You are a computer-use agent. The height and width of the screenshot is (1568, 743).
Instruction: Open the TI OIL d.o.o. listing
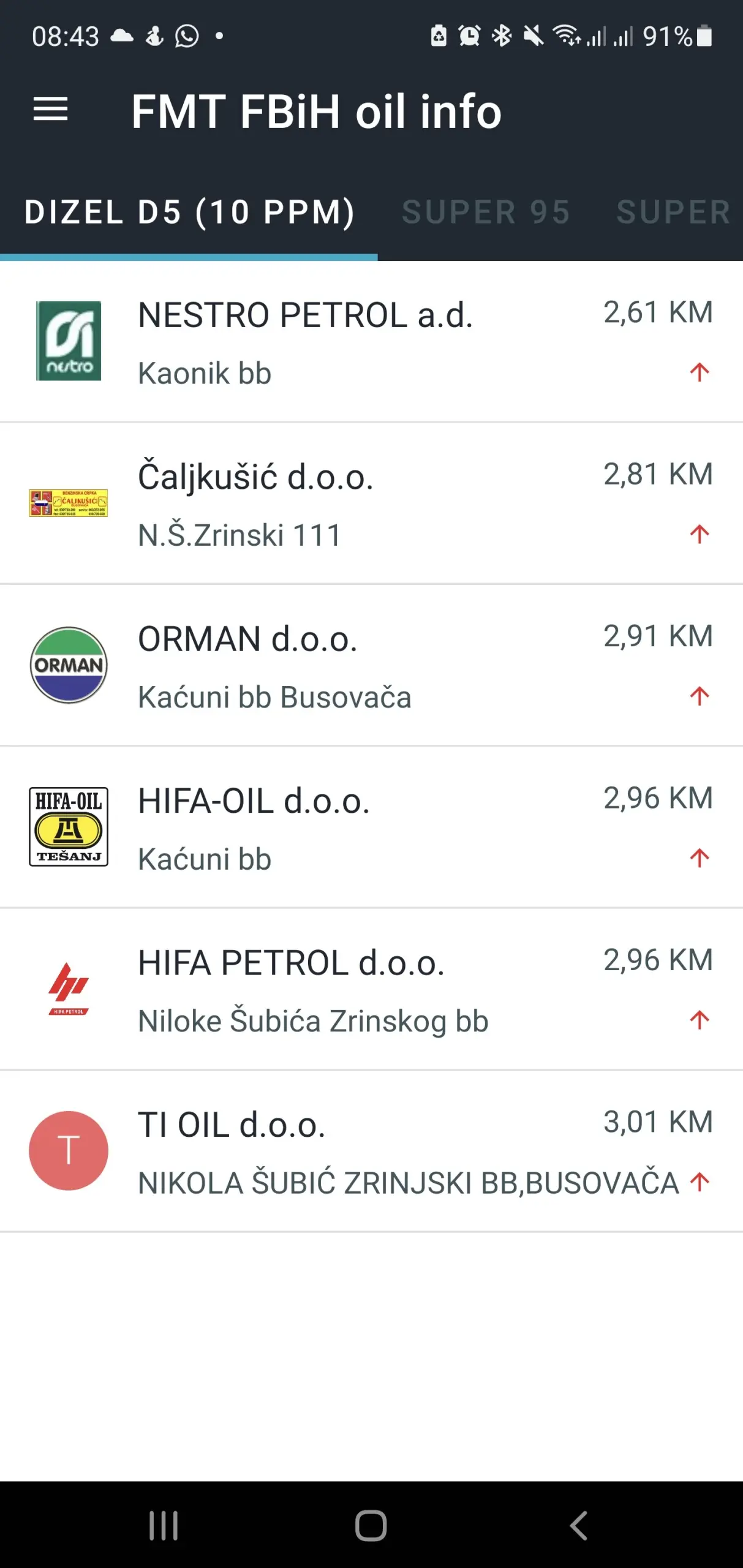371,1151
